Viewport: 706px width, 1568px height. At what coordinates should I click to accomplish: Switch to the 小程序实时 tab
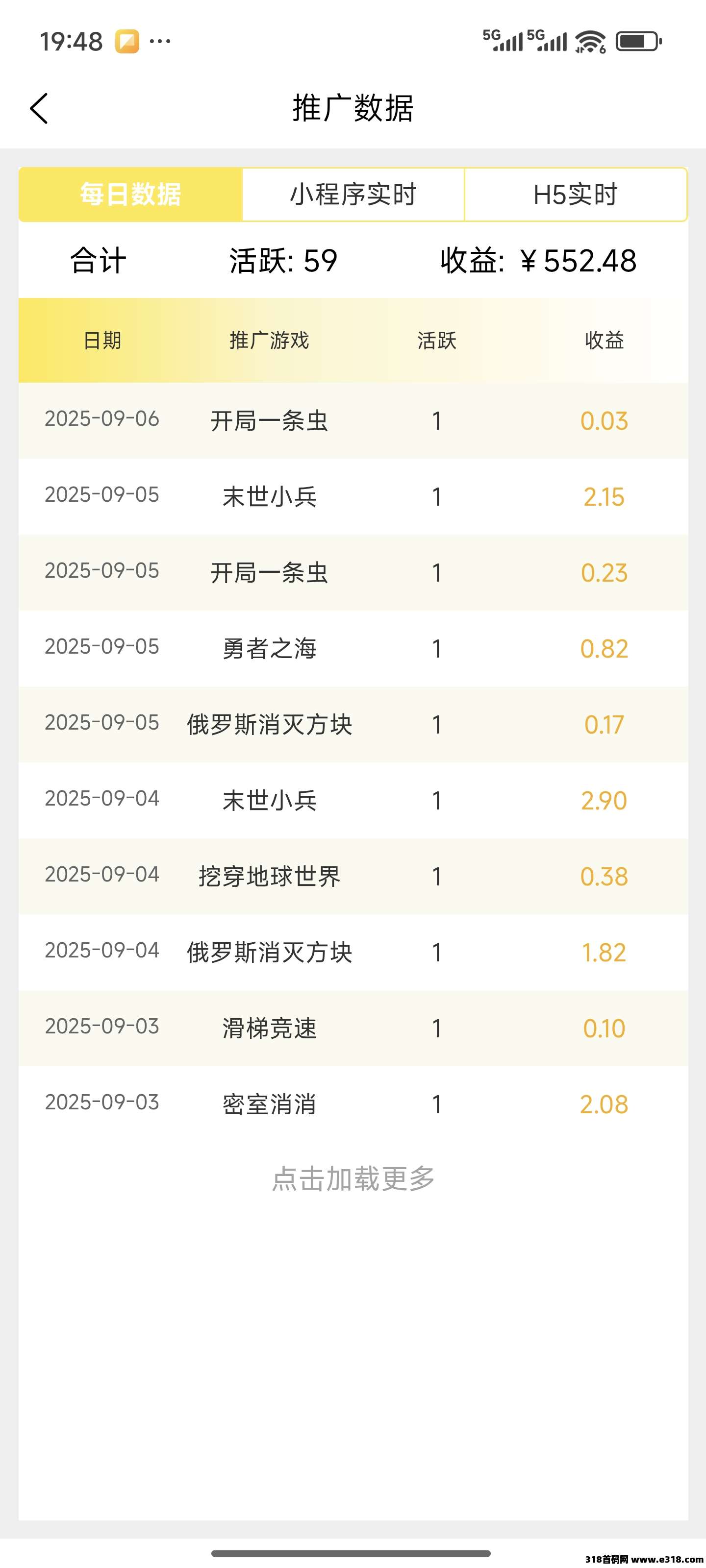pos(353,195)
